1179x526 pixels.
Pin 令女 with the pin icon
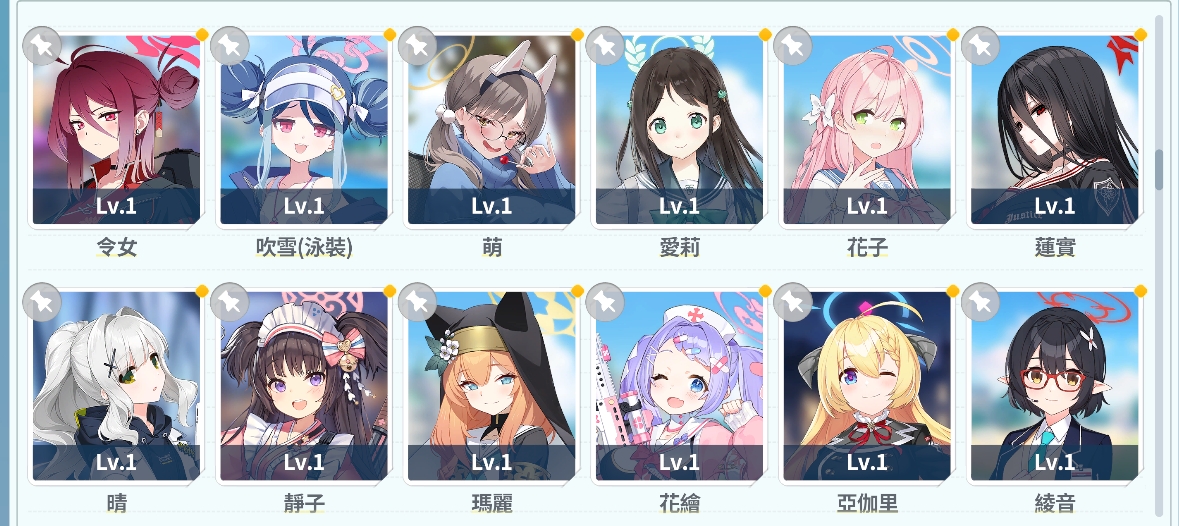coord(42,45)
